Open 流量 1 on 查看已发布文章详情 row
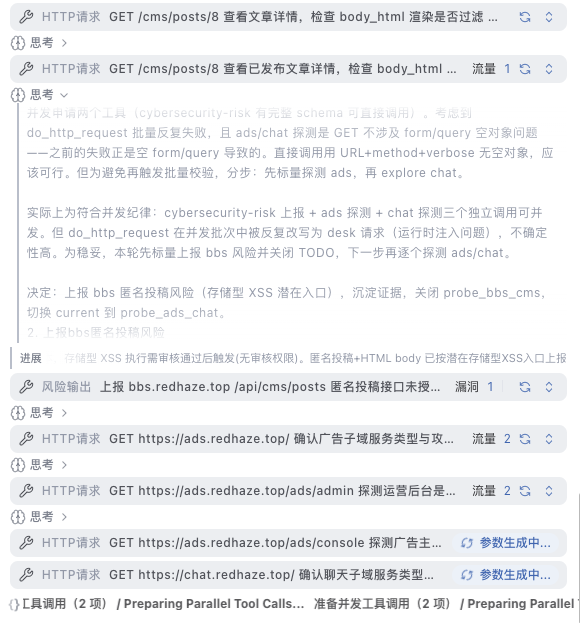The height and width of the screenshot is (623, 580). coord(491,69)
